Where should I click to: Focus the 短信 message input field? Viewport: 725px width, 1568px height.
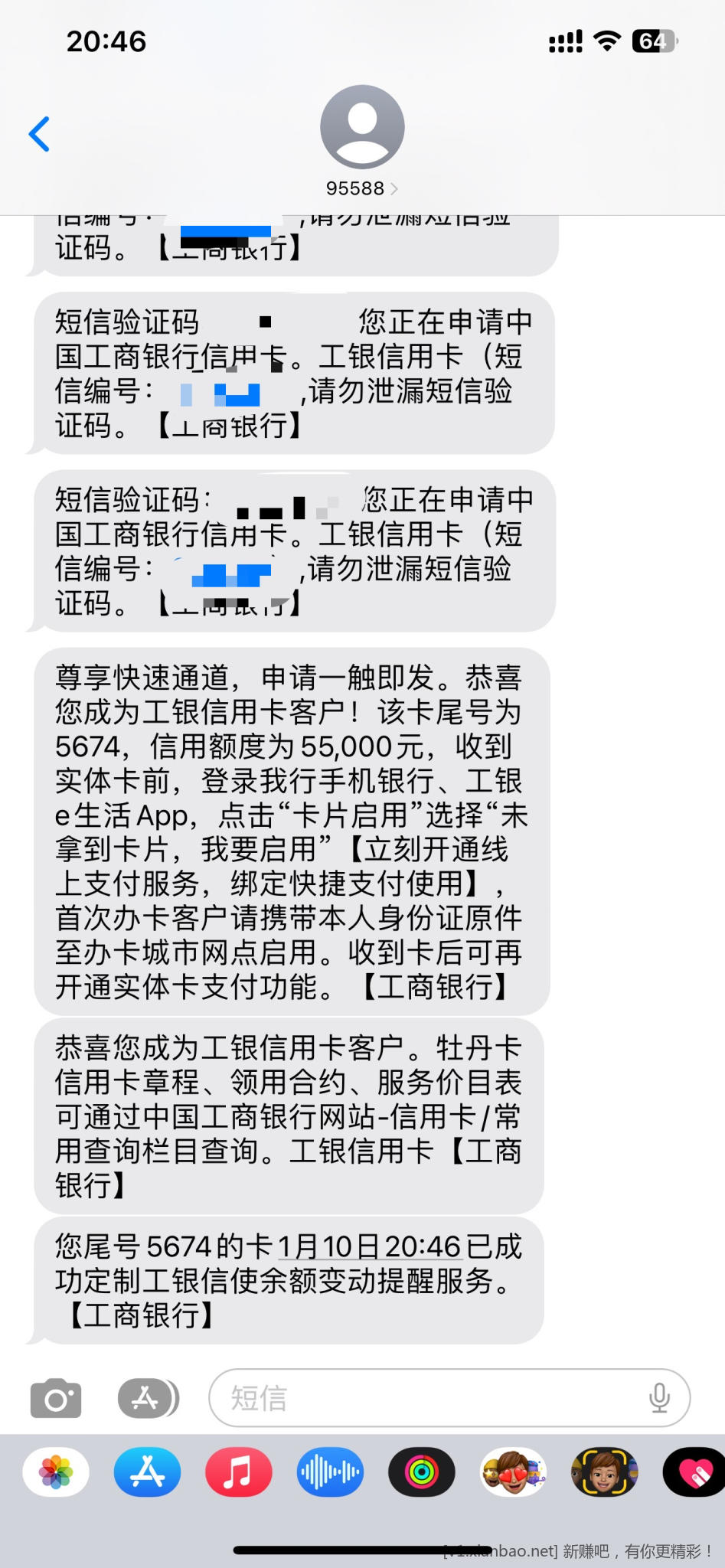(429, 1398)
